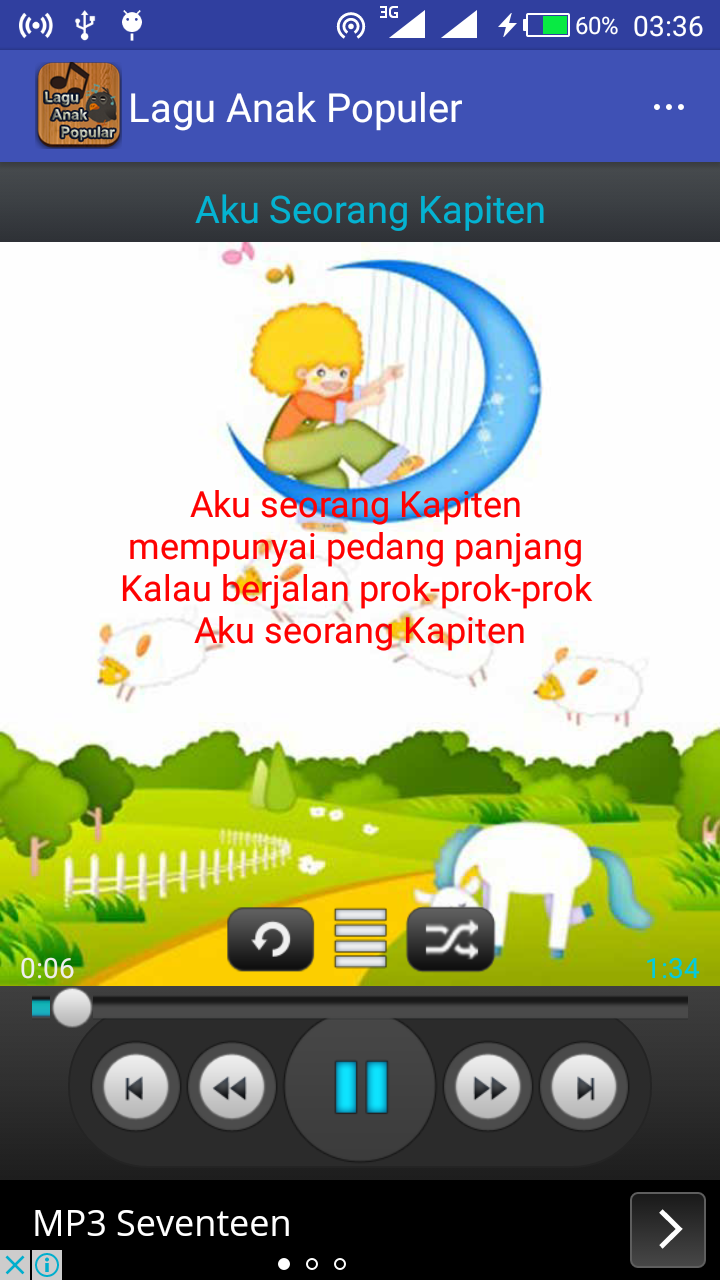Open the overflow menu in the app bar
720x1280 pixels.
coord(668,108)
